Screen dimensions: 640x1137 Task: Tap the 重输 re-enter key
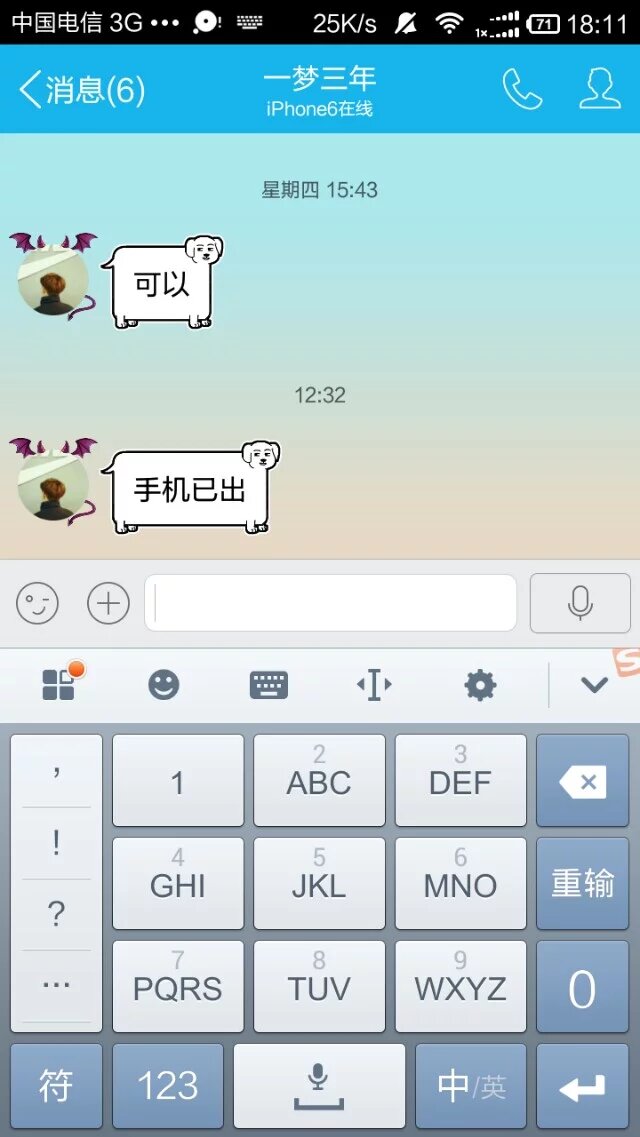tap(582, 884)
